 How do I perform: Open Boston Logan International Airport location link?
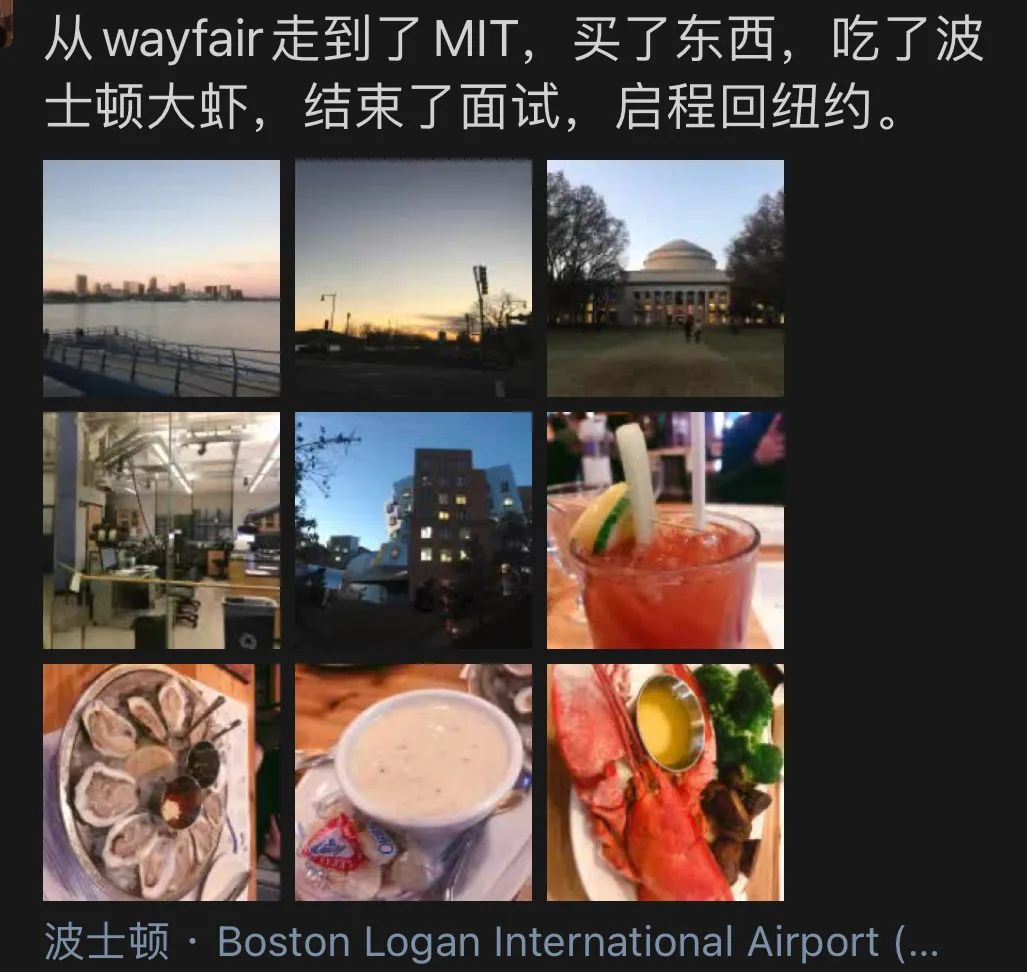click(x=560, y=942)
